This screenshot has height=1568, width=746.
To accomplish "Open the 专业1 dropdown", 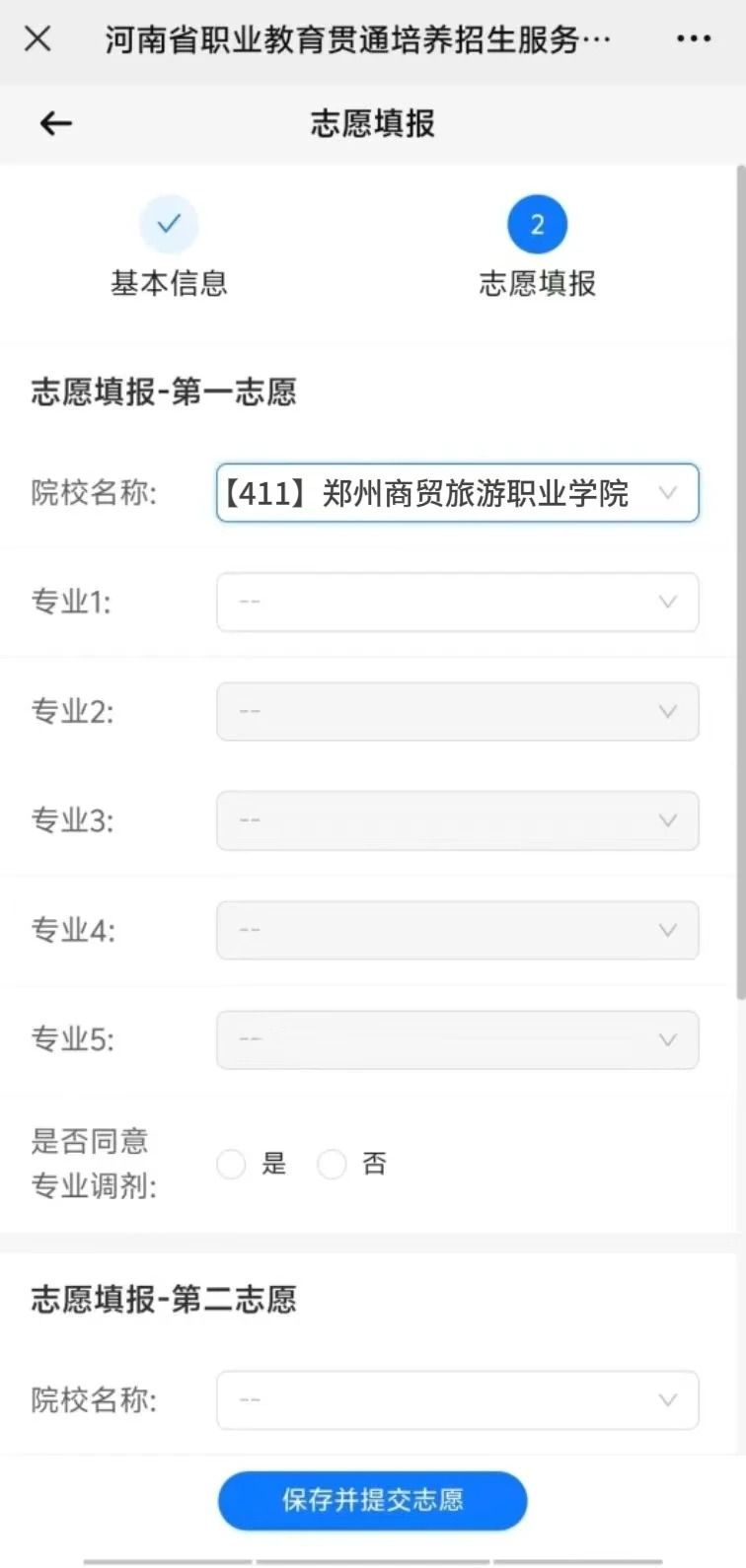I will 457,602.
